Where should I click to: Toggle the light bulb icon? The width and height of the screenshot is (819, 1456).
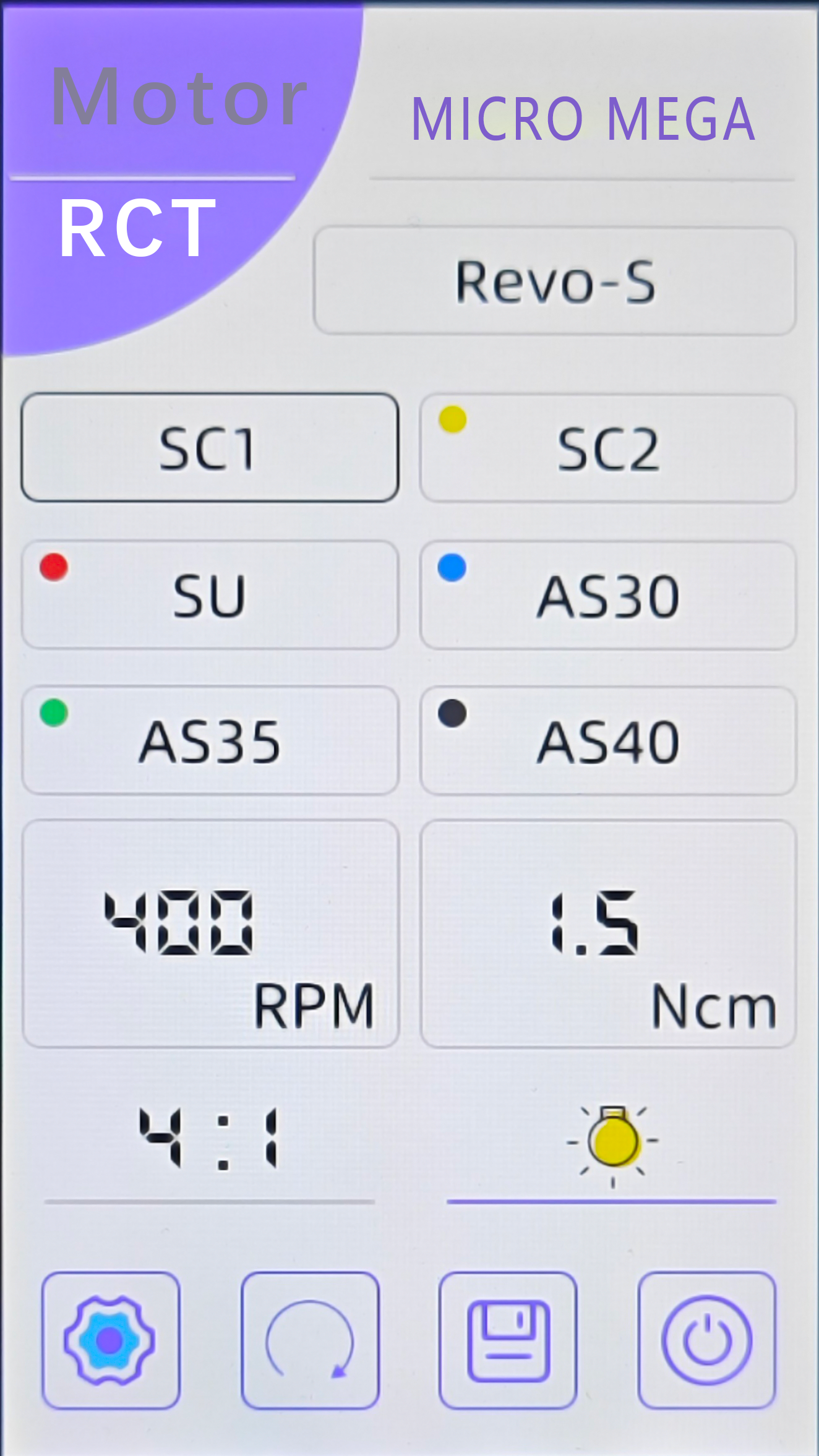[613, 1142]
